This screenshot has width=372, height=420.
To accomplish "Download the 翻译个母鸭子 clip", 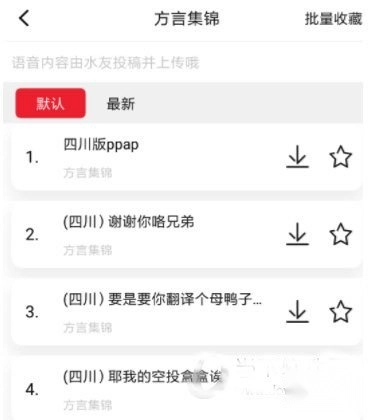I will [297, 312].
